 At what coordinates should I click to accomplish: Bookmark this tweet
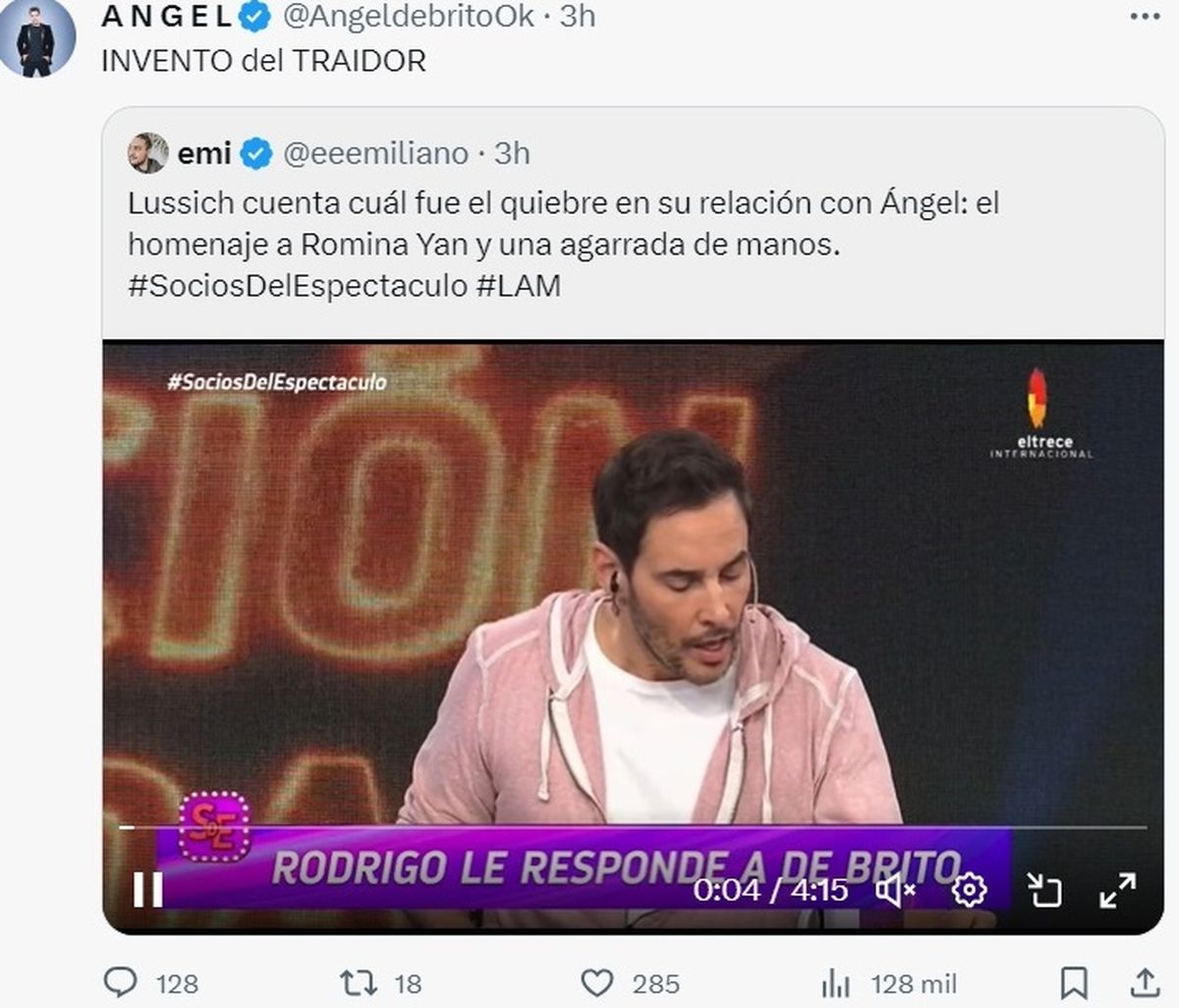click(x=1074, y=982)
